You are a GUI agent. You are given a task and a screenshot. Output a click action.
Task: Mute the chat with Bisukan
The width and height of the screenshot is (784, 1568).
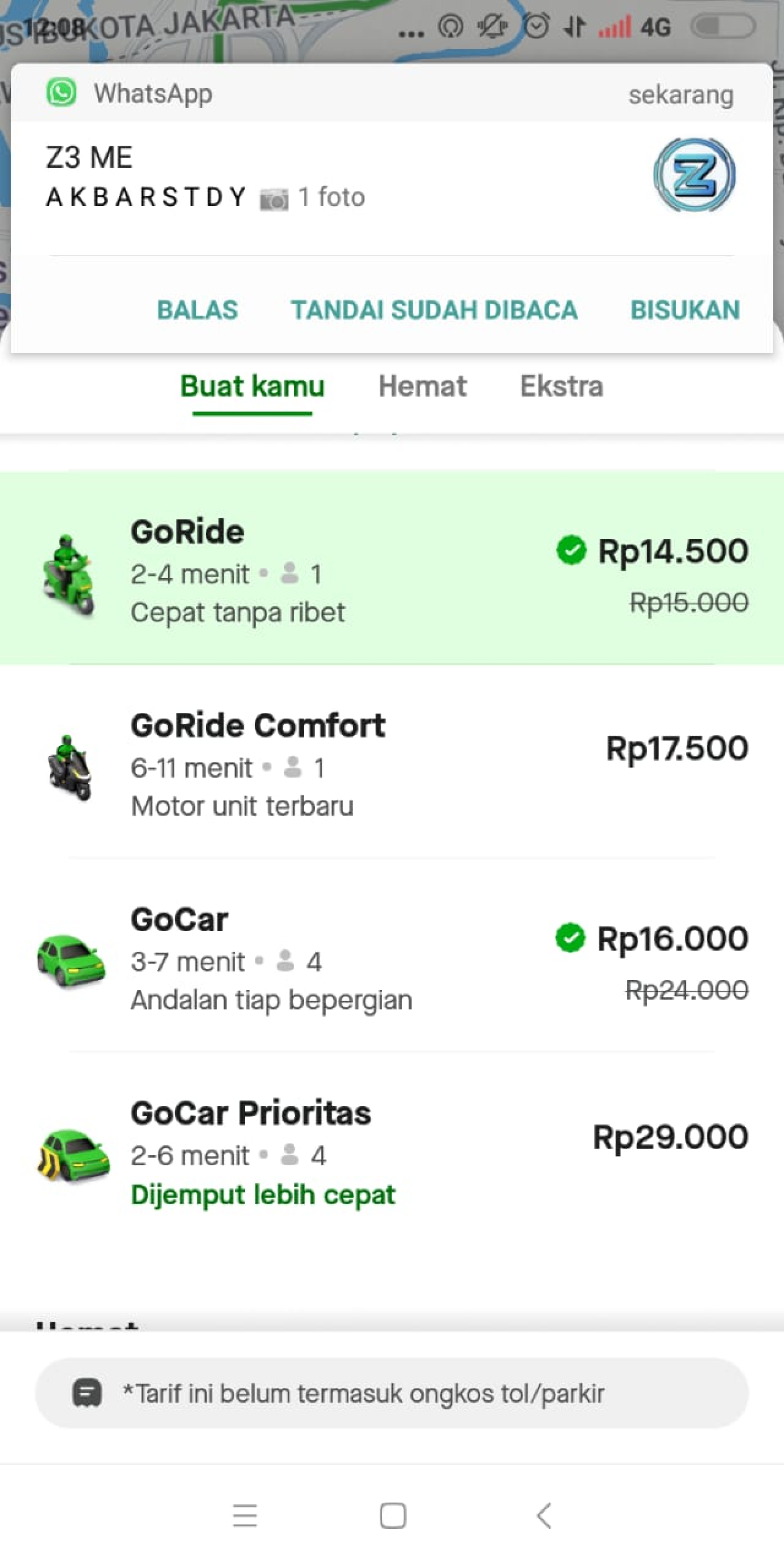click(x=685, y=310)
